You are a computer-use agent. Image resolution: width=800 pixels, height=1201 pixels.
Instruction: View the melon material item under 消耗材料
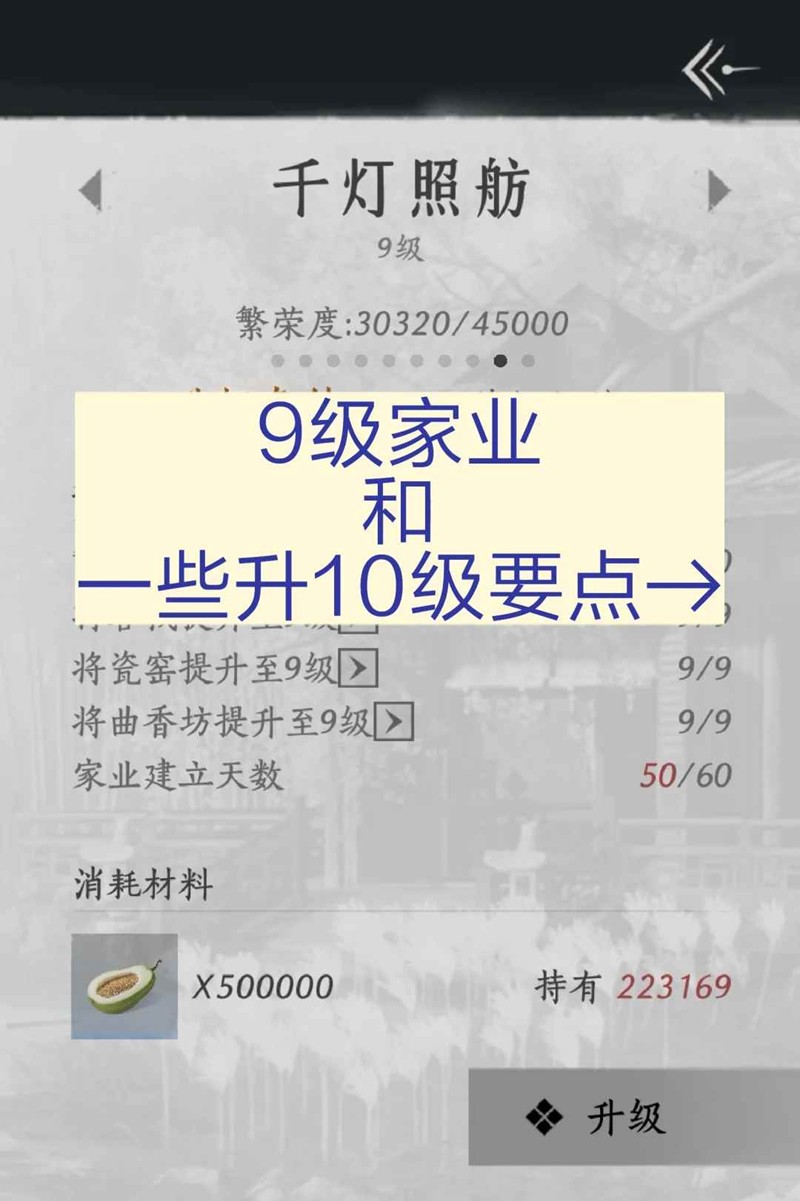coord(124,986)
